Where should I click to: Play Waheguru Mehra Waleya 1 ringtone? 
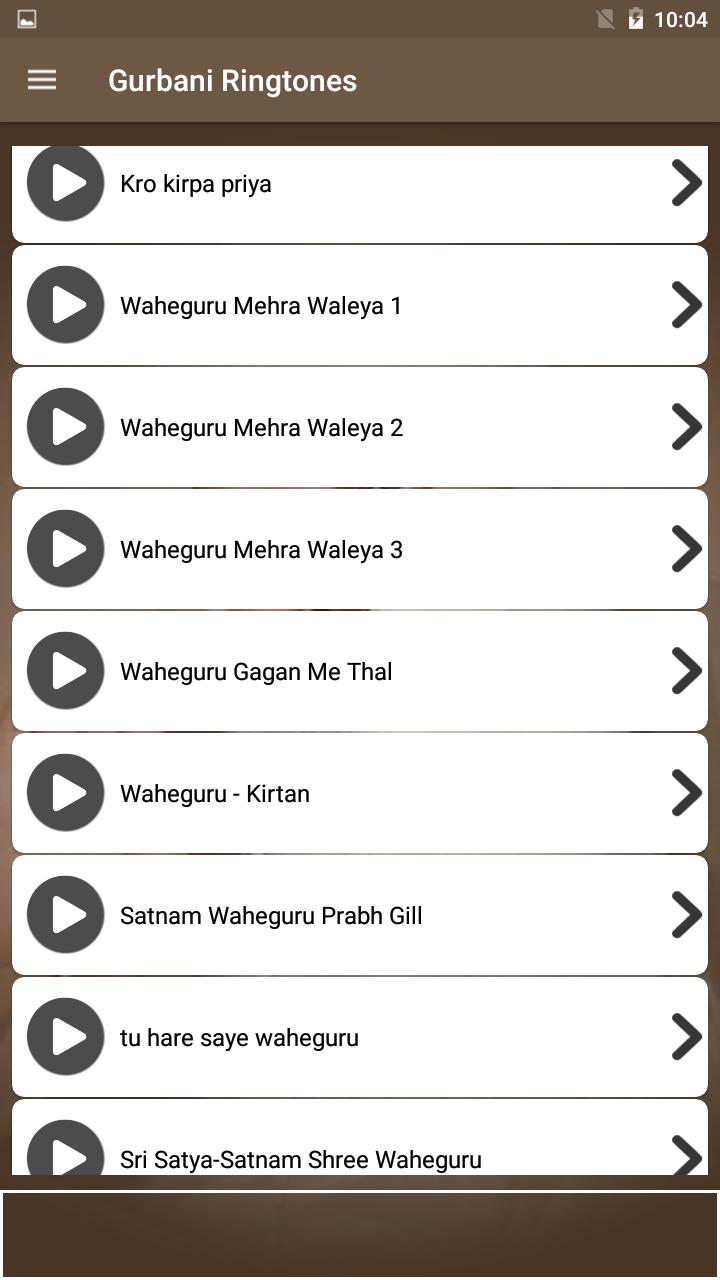tap(66, 305)
